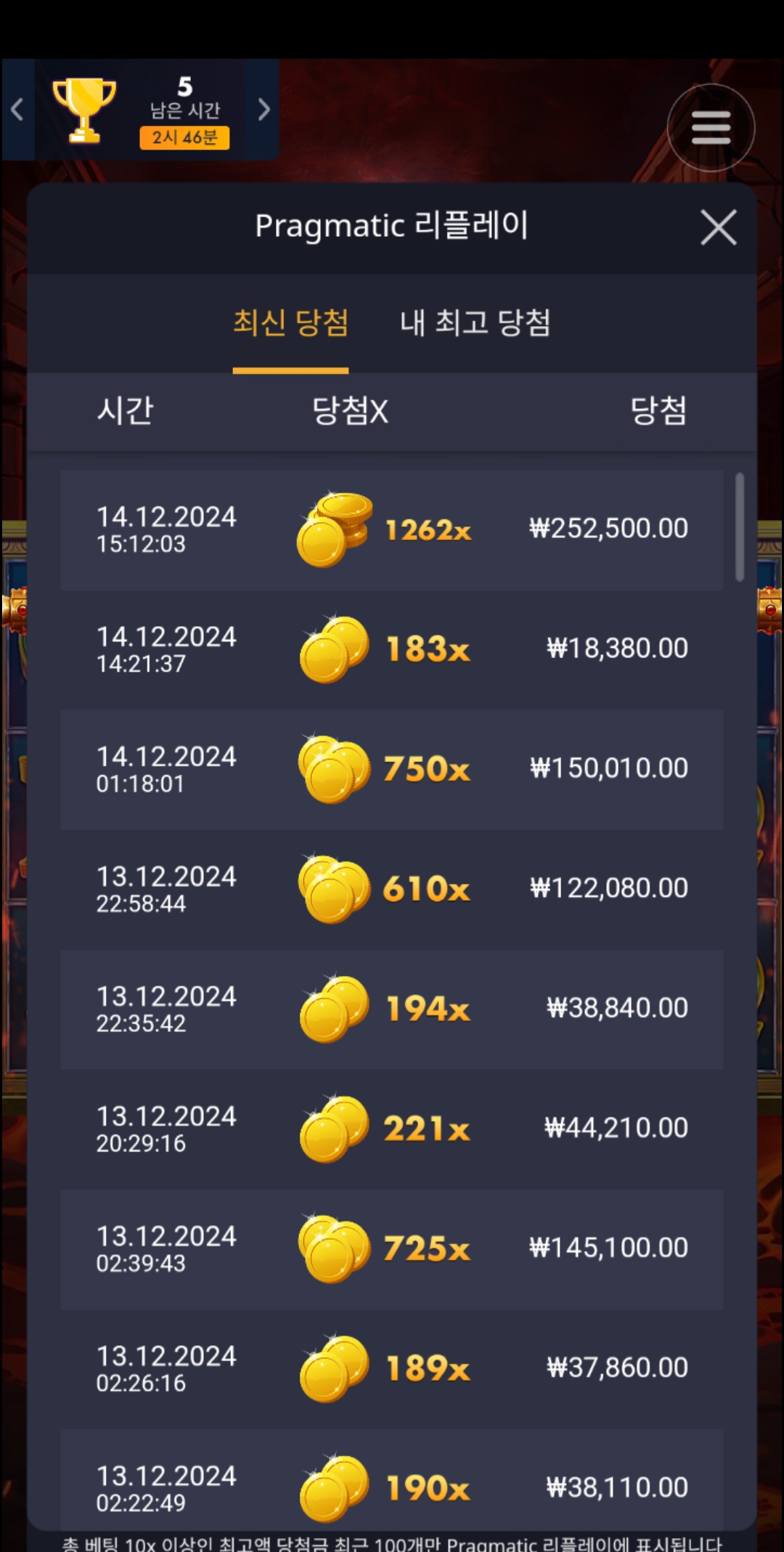The height and width of the screenshot is (1552, 784).
Task: Go to previous tournament banner arrow
Action: tap(17, 110)
